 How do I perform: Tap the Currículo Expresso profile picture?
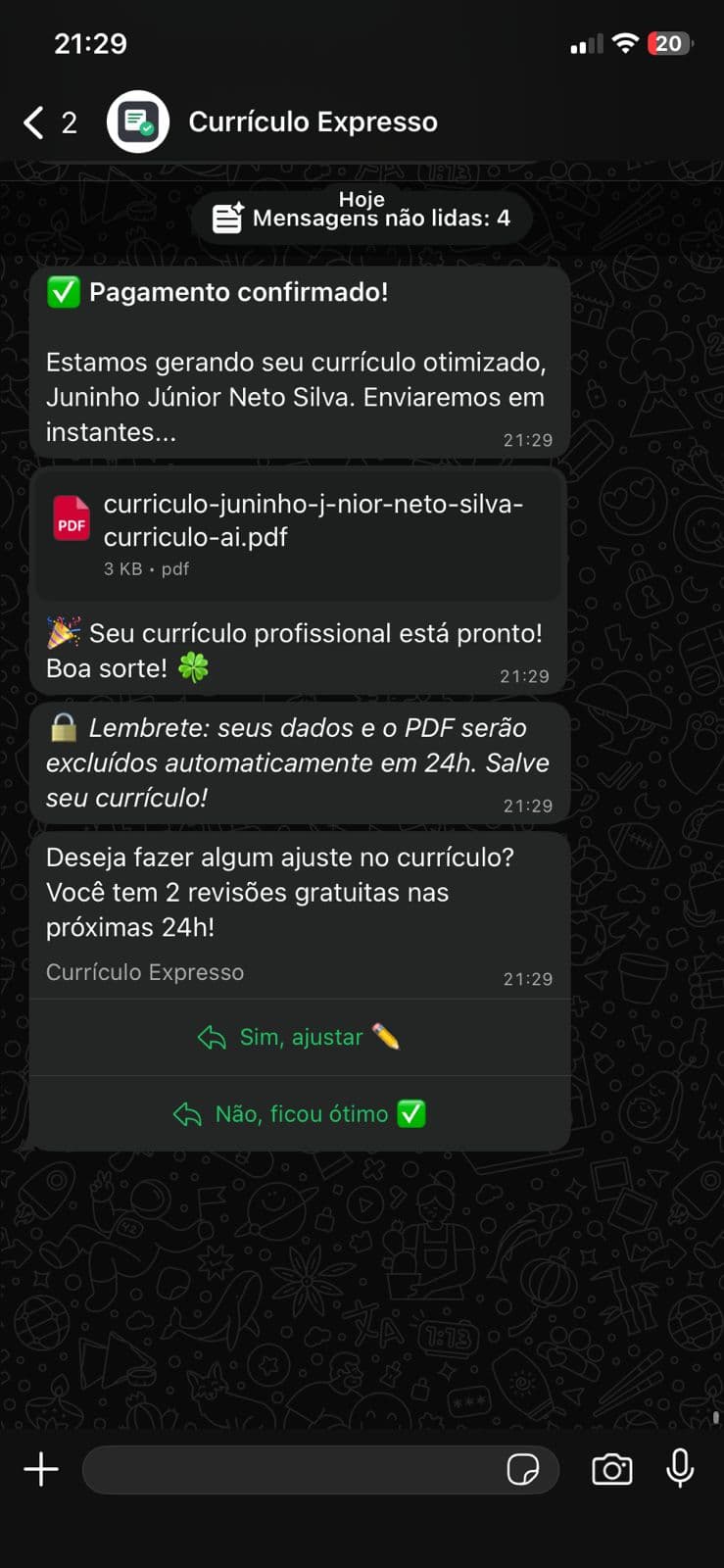(138, 122)
